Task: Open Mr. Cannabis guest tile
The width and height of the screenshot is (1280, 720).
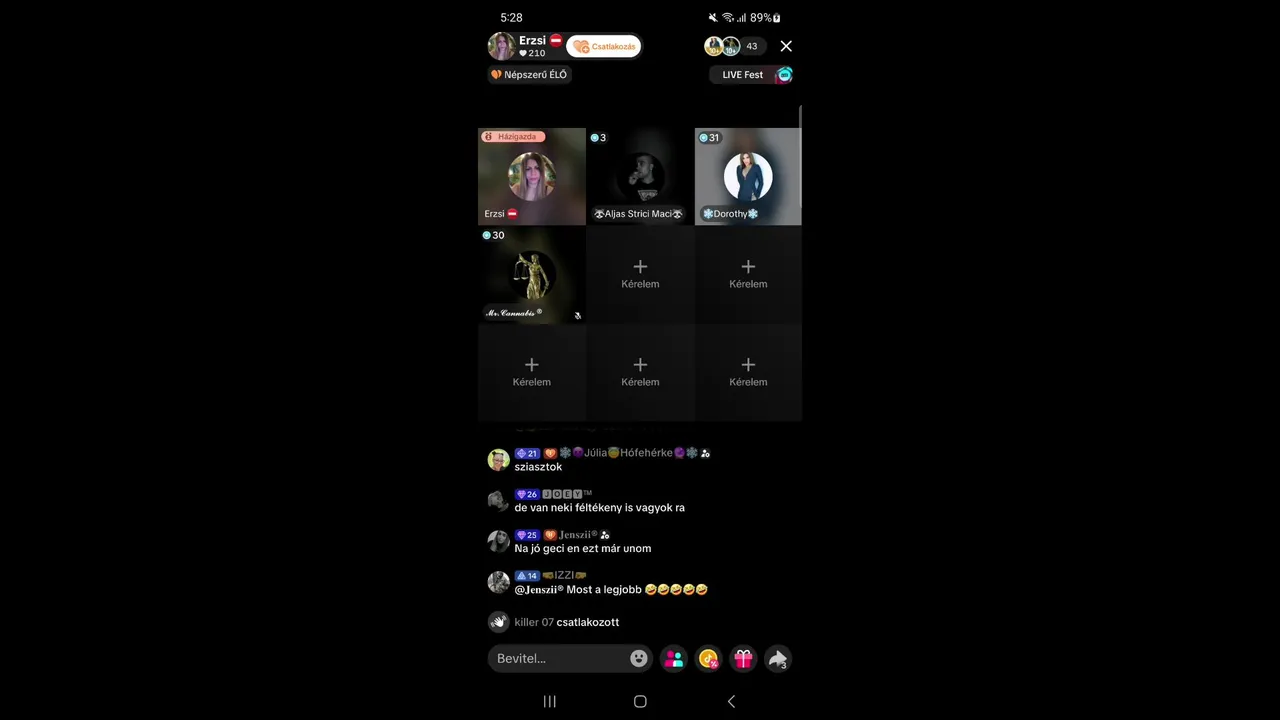Action: (x=532, y=274)
